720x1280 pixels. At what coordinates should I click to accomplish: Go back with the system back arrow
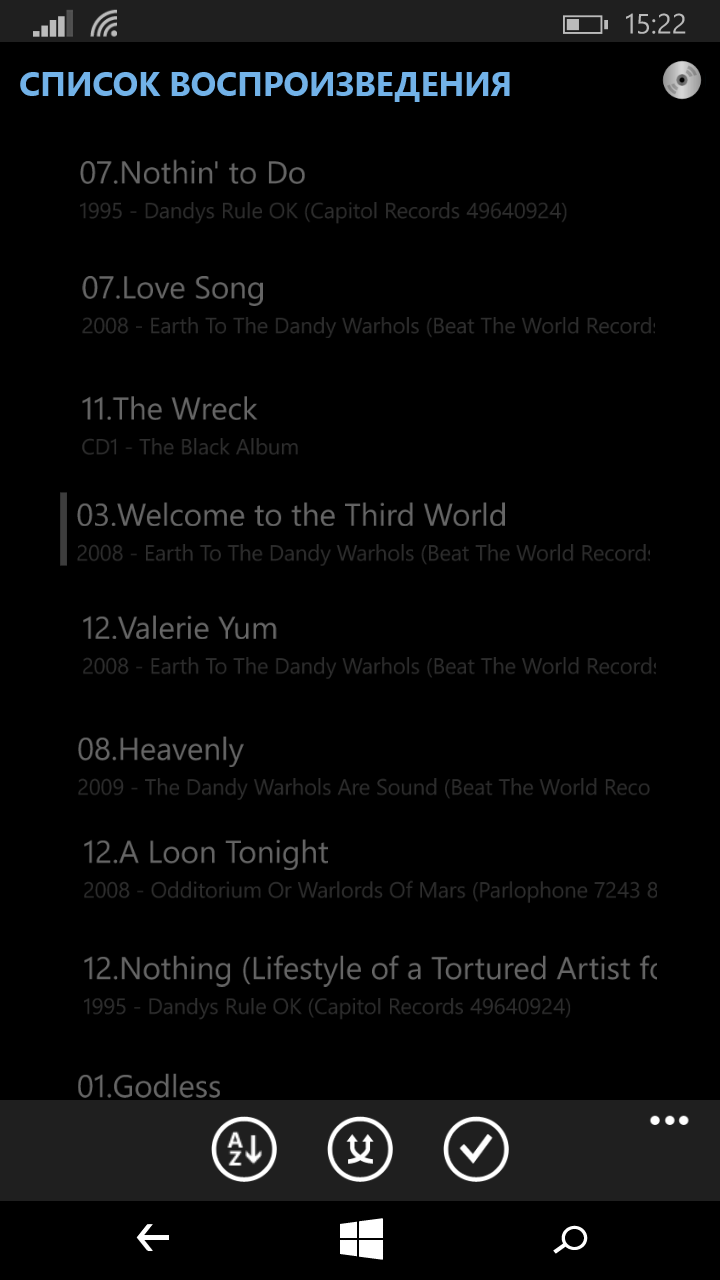pyautogui.click(x=152, y=1240)
